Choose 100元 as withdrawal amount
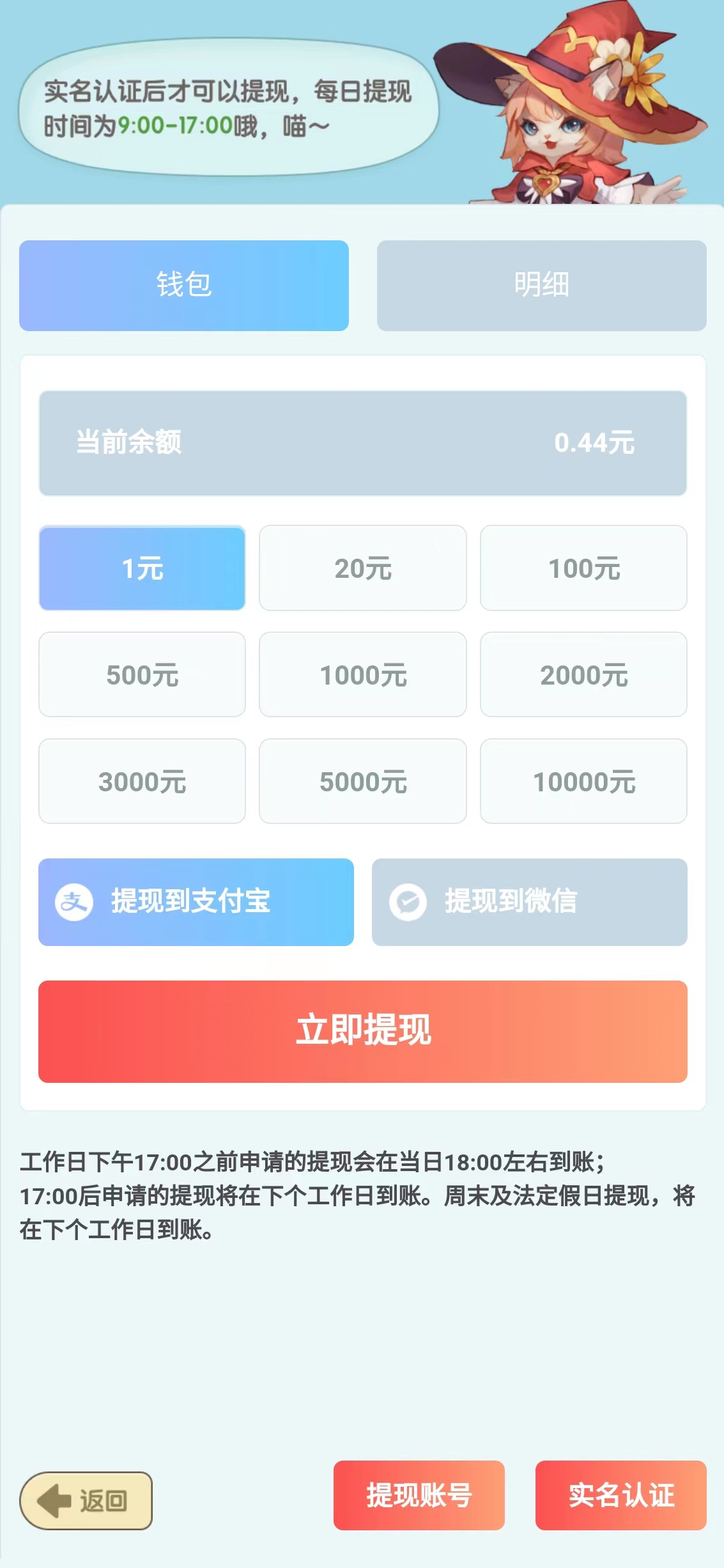 coord(583,568)
